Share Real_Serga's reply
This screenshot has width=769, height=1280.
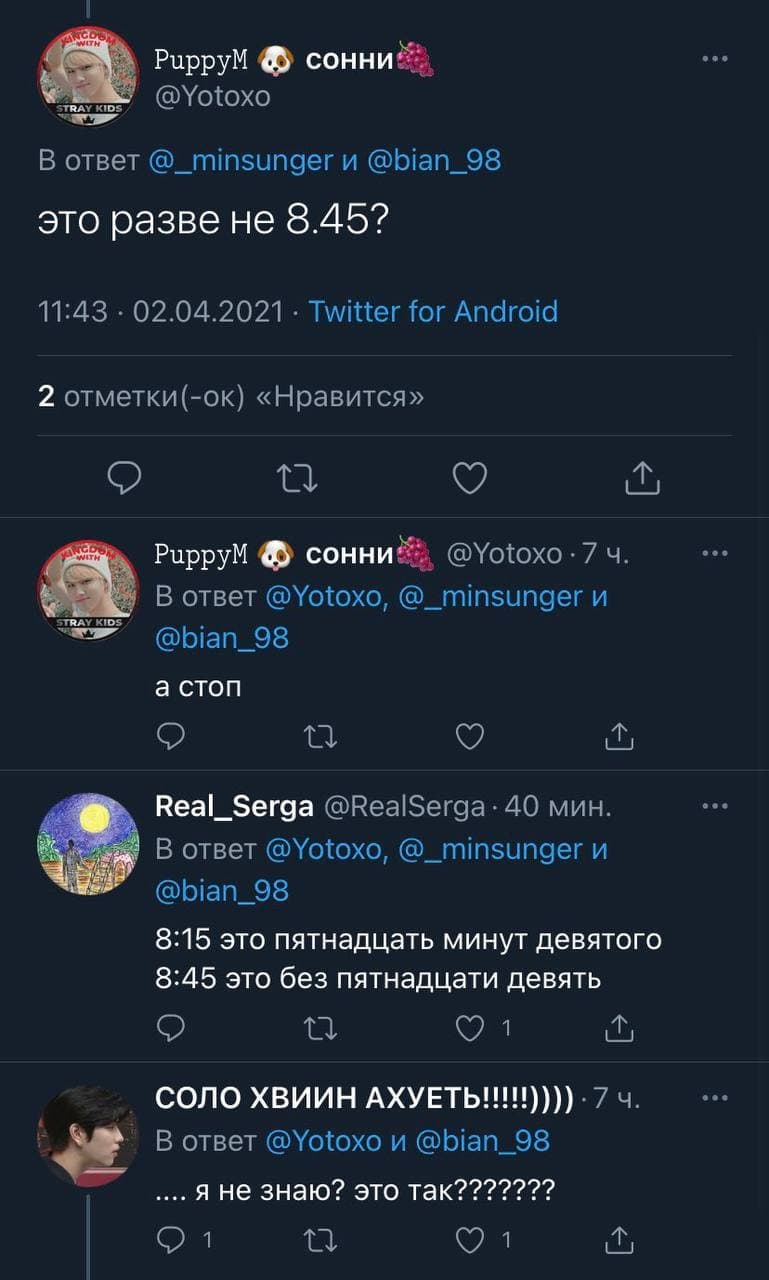tap(619, 1028)
